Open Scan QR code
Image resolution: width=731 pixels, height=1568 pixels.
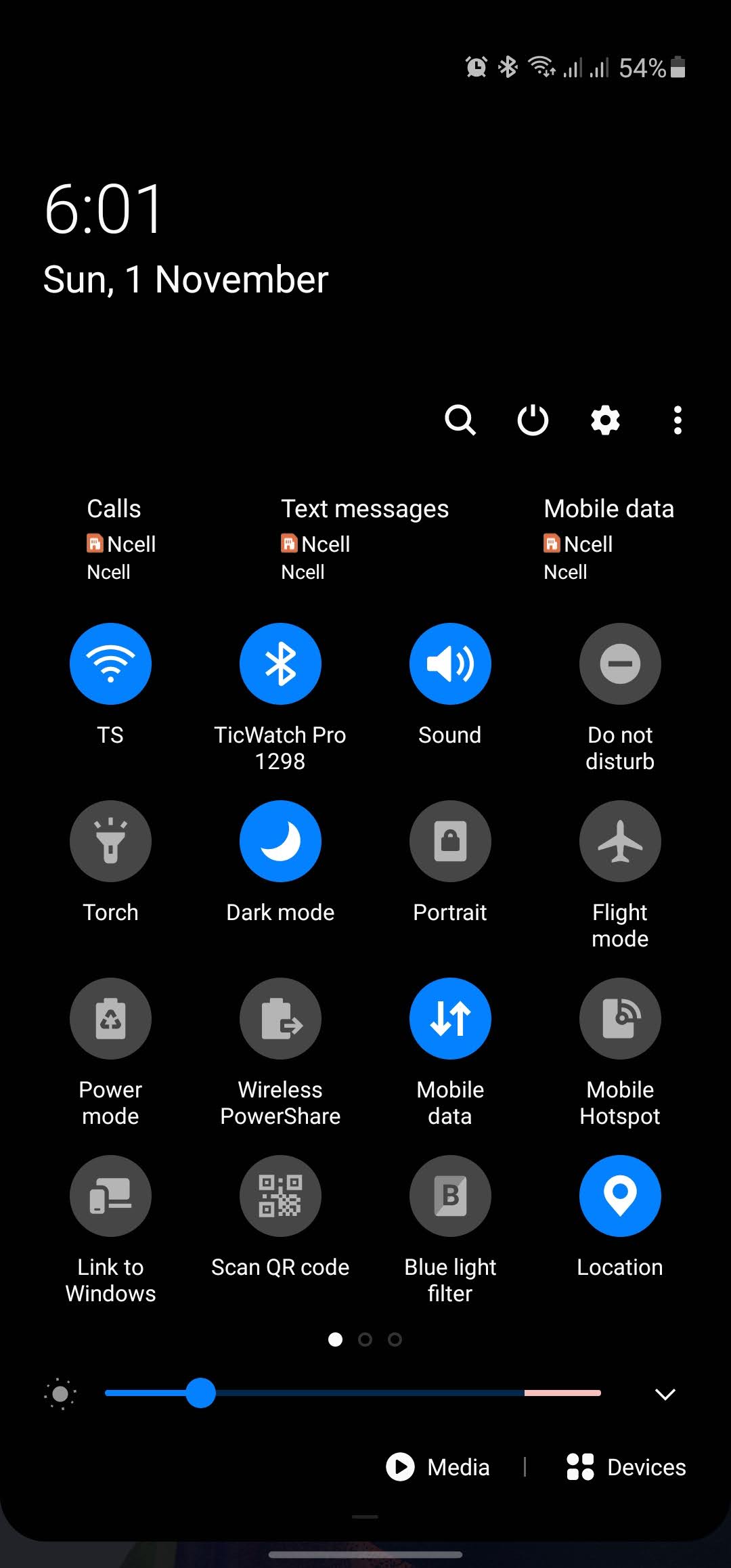[x=280, y=1196]
